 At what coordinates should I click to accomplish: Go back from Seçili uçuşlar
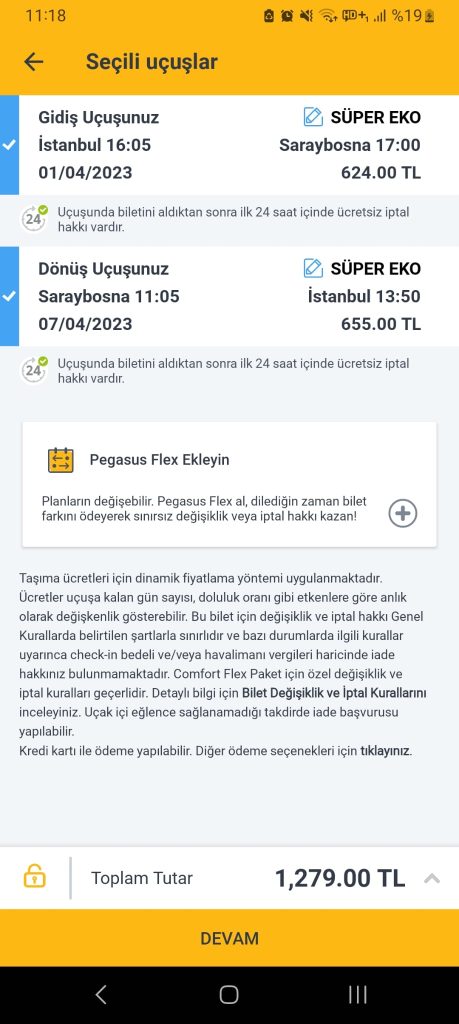tap(33, 62)
